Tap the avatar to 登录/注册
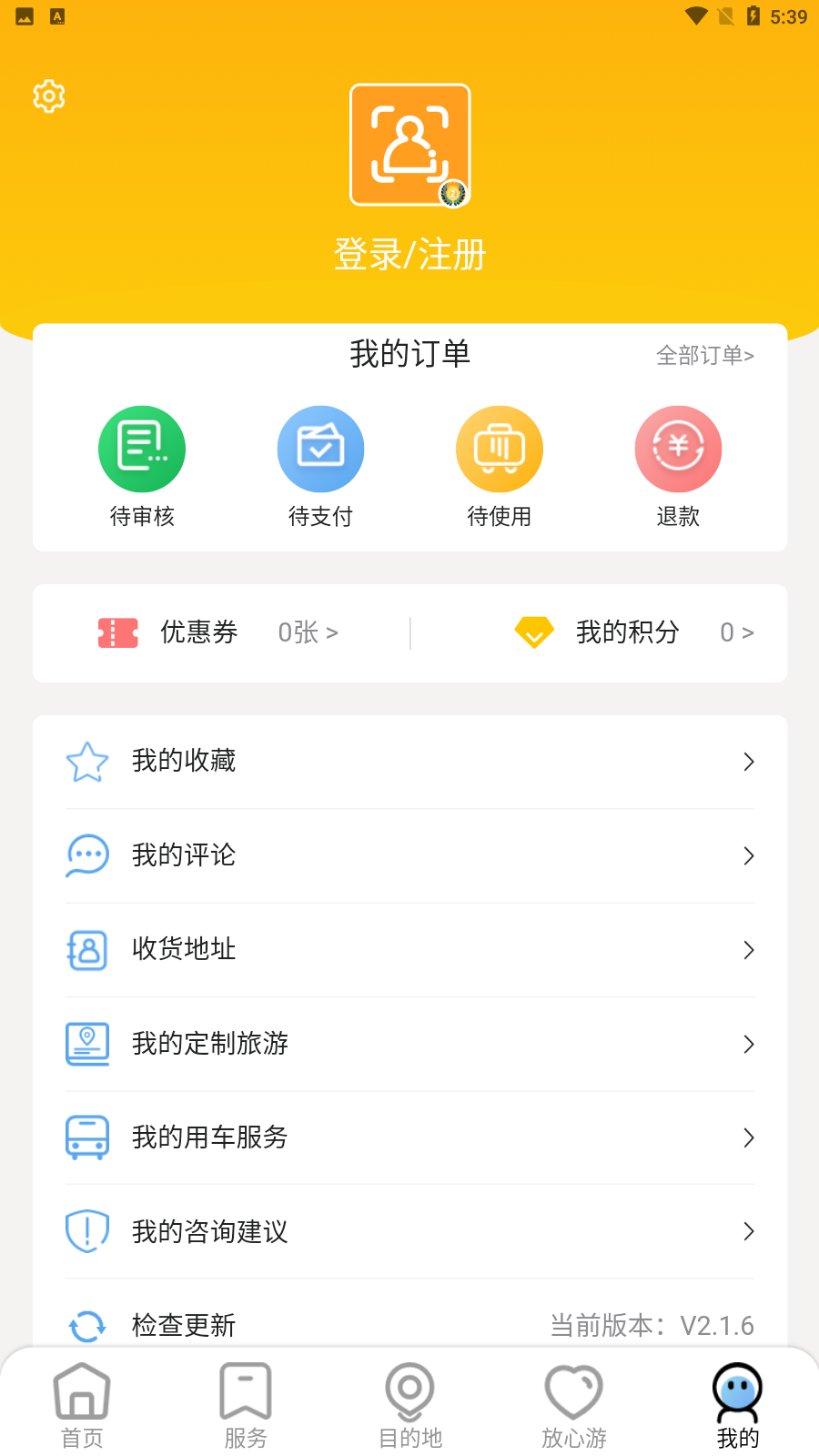The height and width of the screenshot is (1456, 819). coord(409,146)
